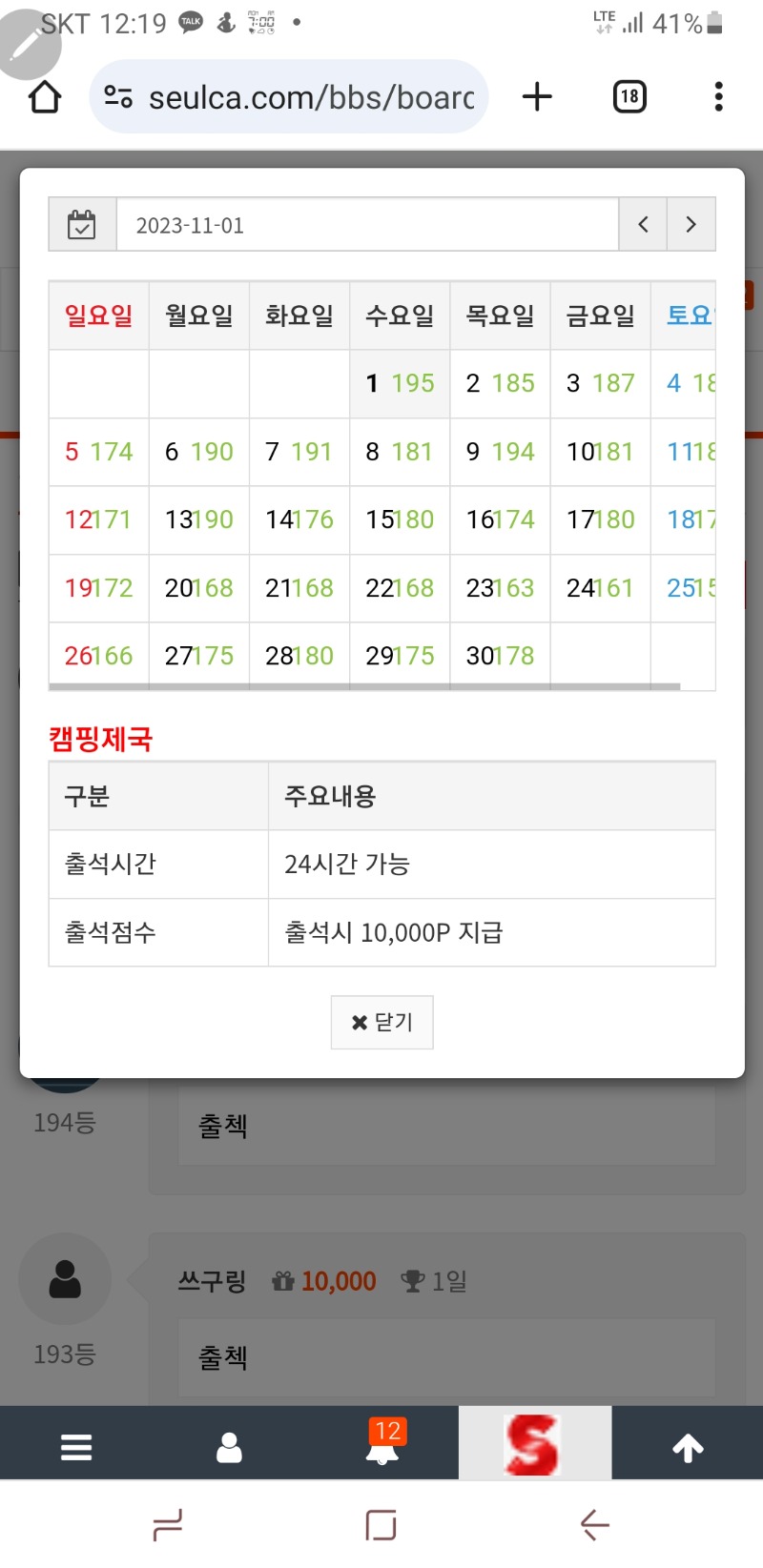Viewport: 763px width, 1568px height.
Task: Open the hamburger menu in bottom bar
Action: 76,1447
